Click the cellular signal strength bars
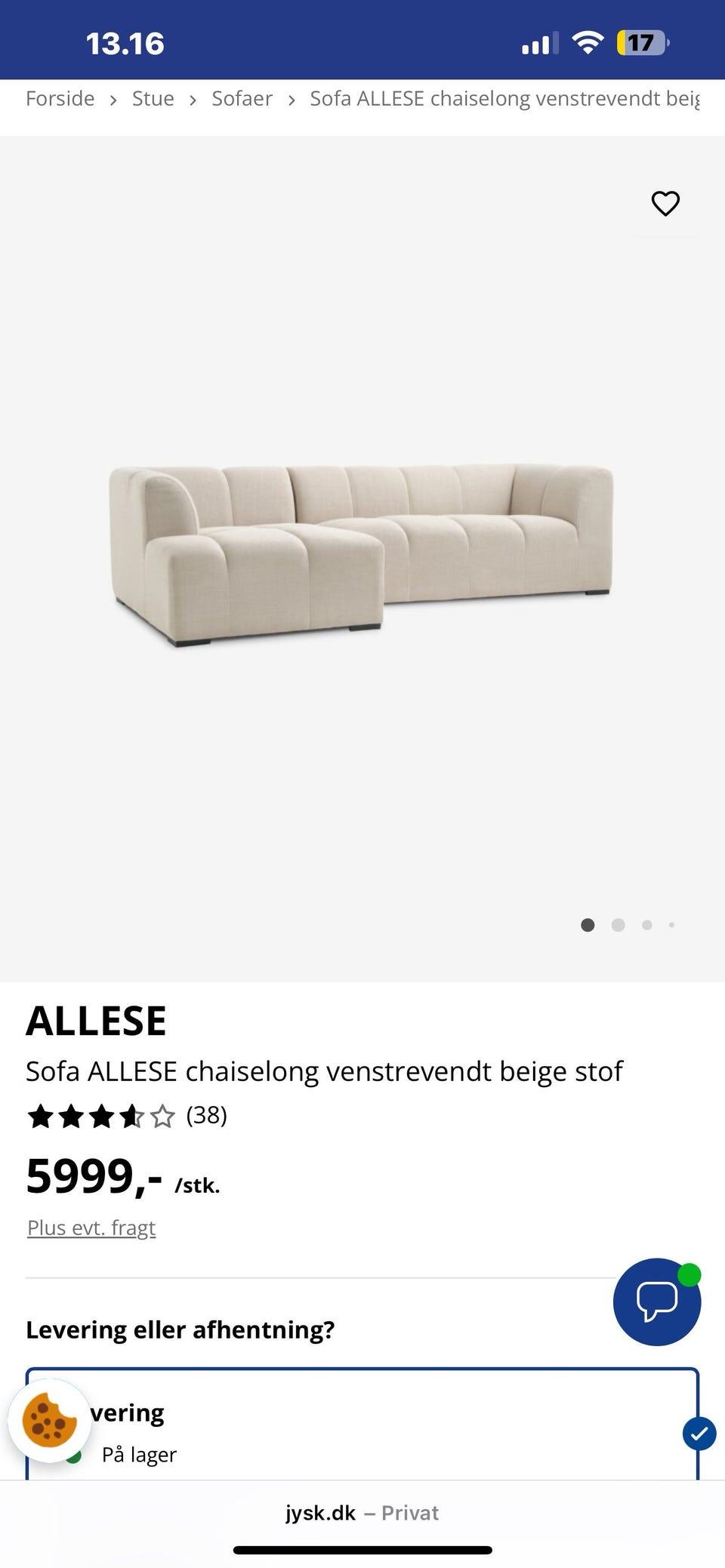Viewport: 725px width, 1568px height. (x=537, y=43)
